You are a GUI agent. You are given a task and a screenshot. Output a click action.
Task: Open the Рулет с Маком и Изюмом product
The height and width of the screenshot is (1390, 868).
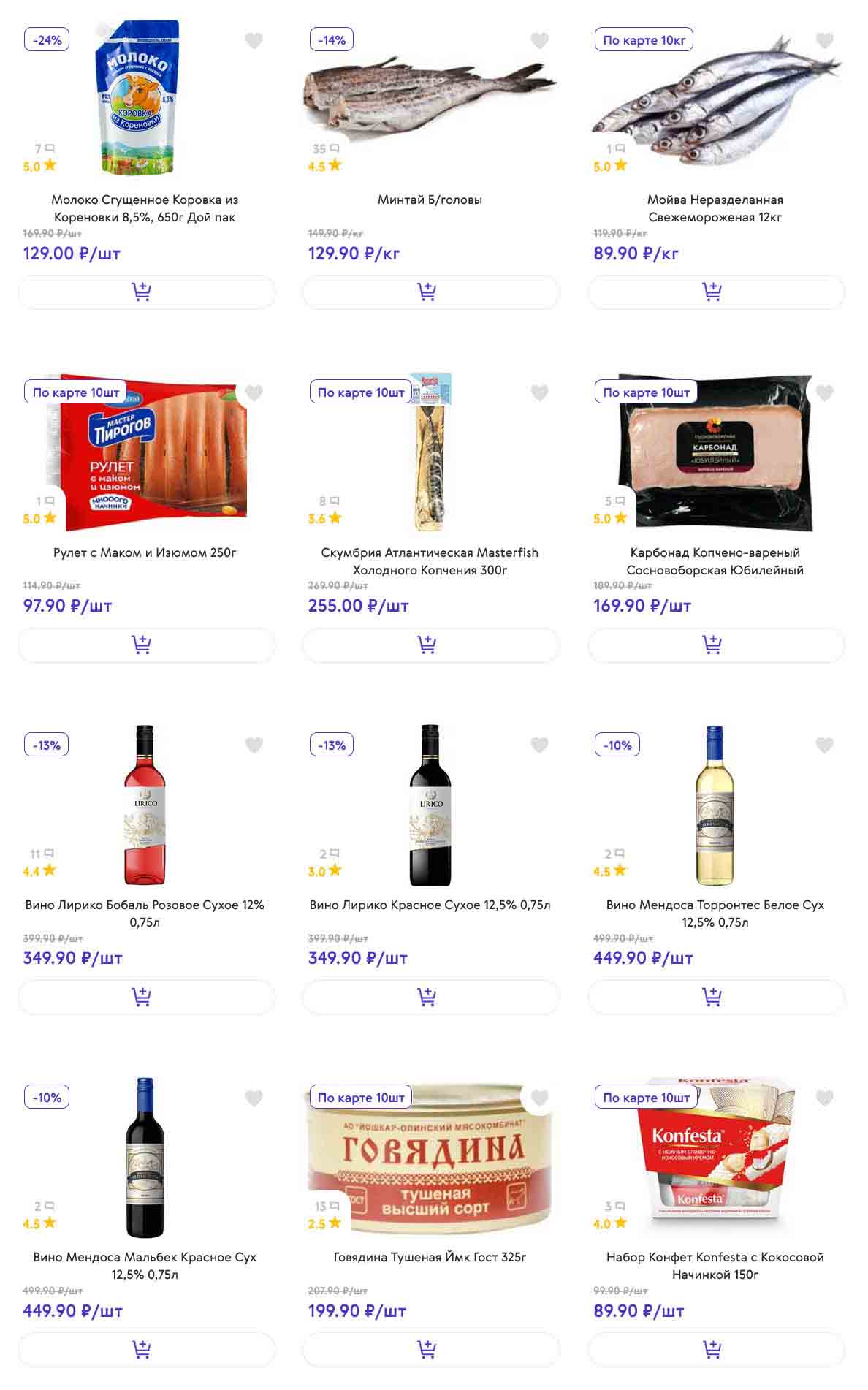coord(145,552)
